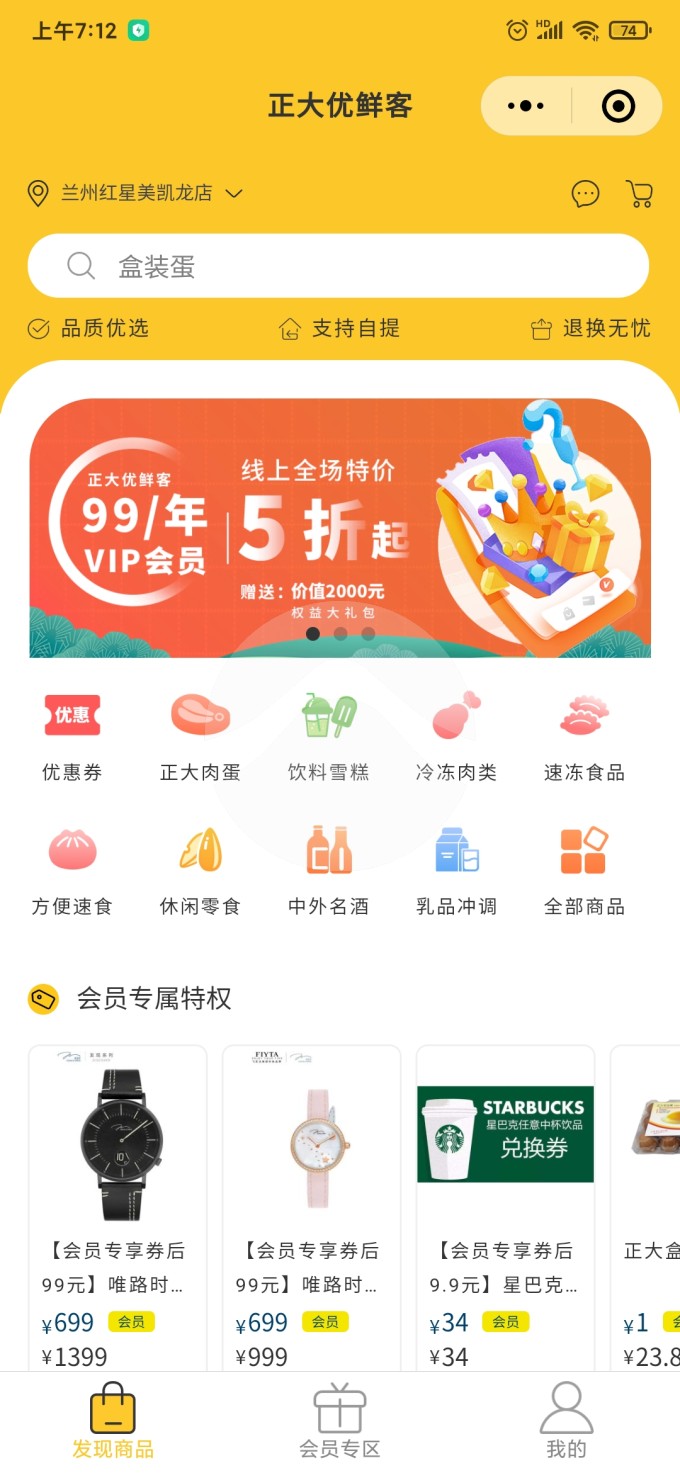680x1473 pixels.
Task: Open the 99/年 VIP会员 banner
Action: pos(340,528)
